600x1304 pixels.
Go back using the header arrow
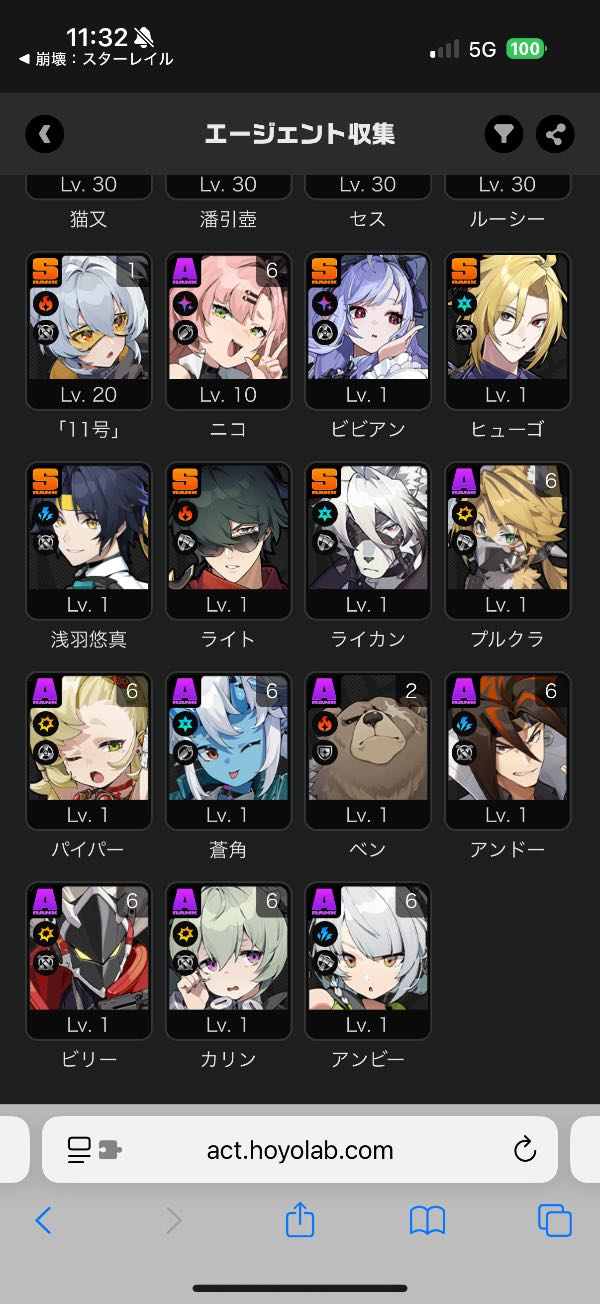click(45, 133)
